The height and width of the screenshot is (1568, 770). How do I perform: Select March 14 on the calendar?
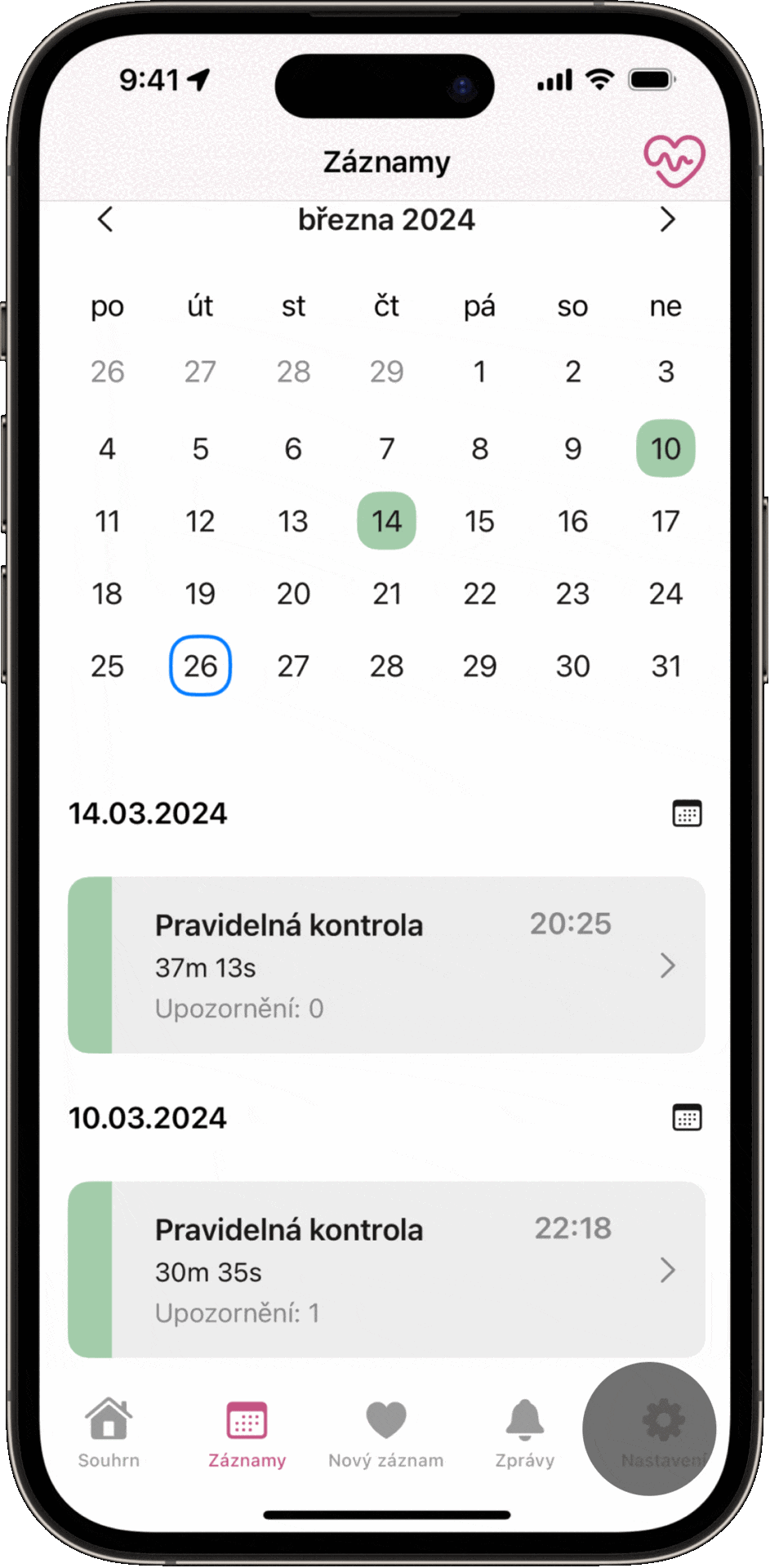pos(386,521)
